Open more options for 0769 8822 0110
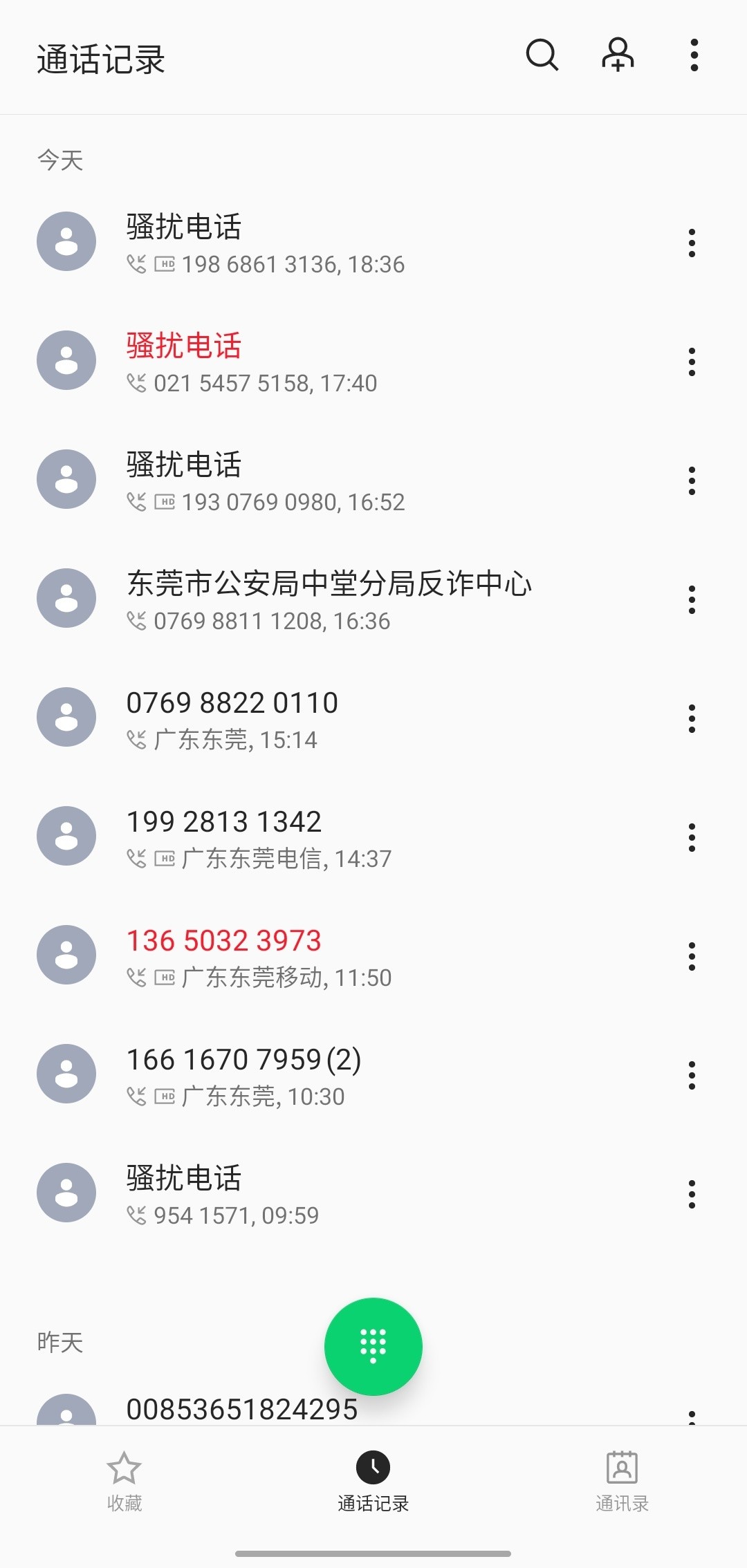This screenshot has height=1568, width=747. coord(692,718)
